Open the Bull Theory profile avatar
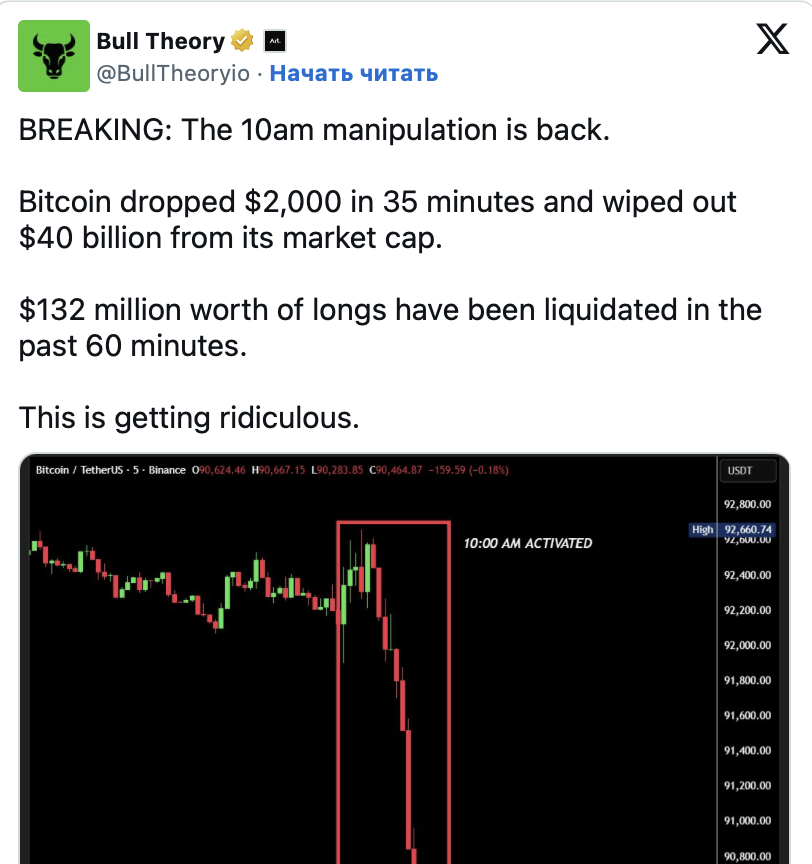Image resolution: width=812 pixels, height=864 pixels. pos(54,56)
